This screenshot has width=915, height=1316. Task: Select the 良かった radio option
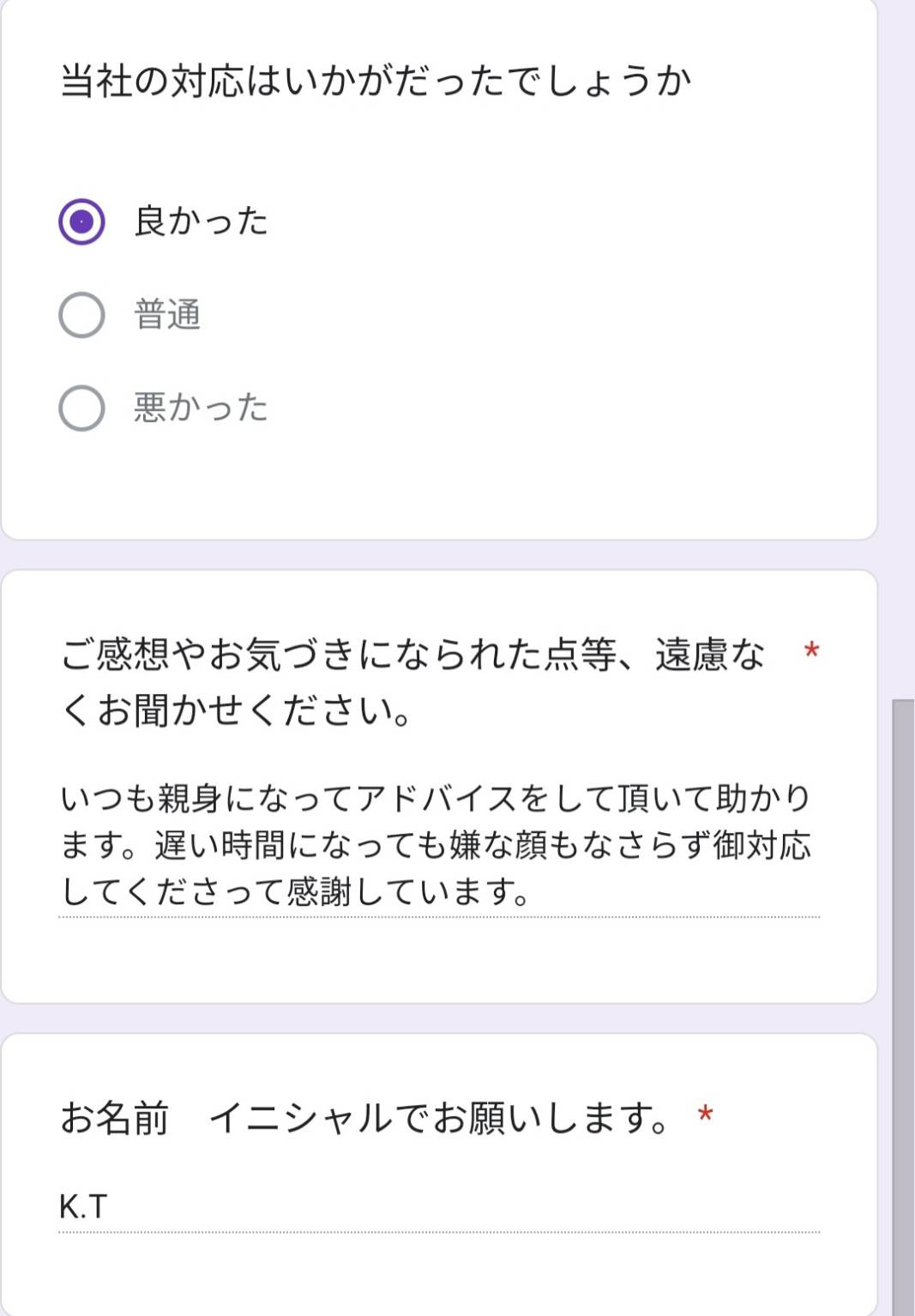coord(81,222)
